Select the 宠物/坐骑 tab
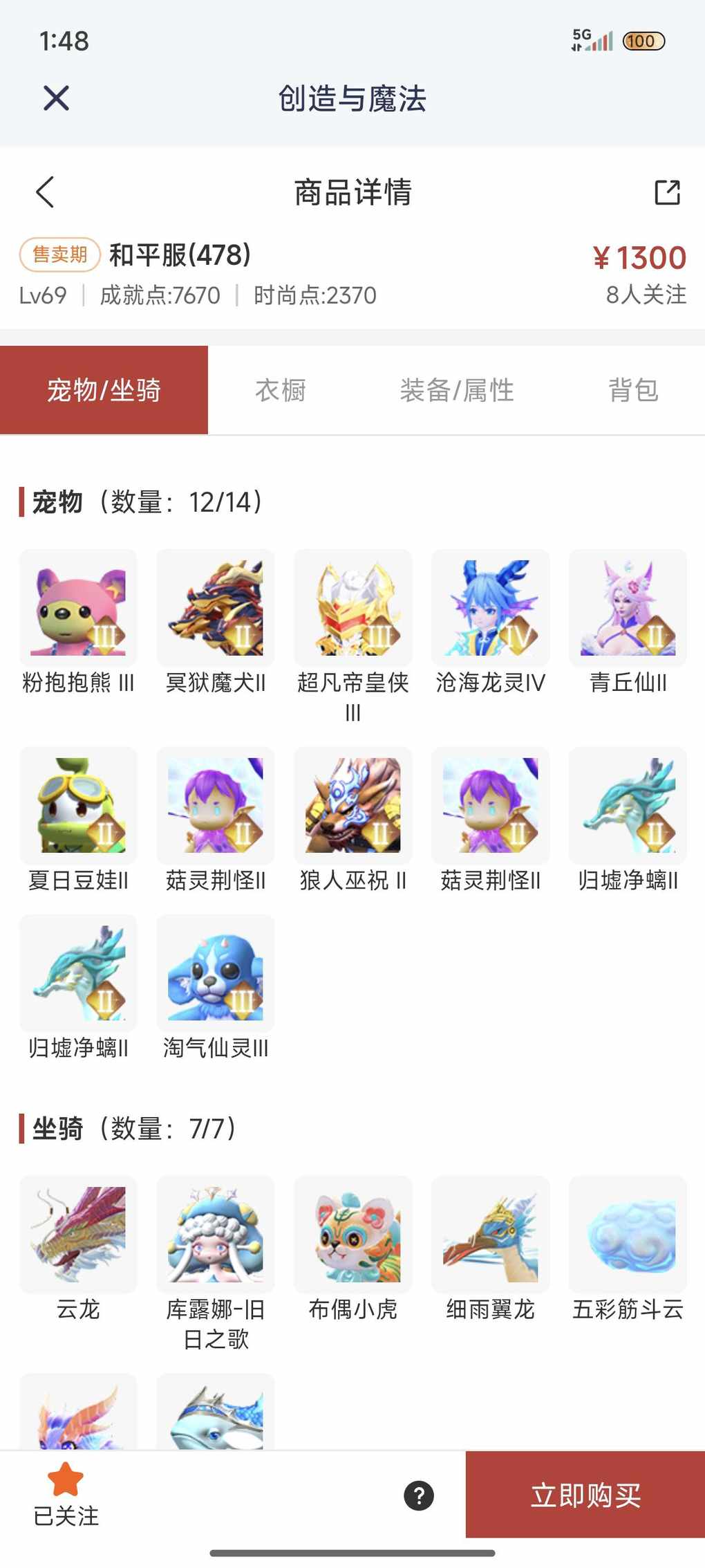 coord(104,390)
